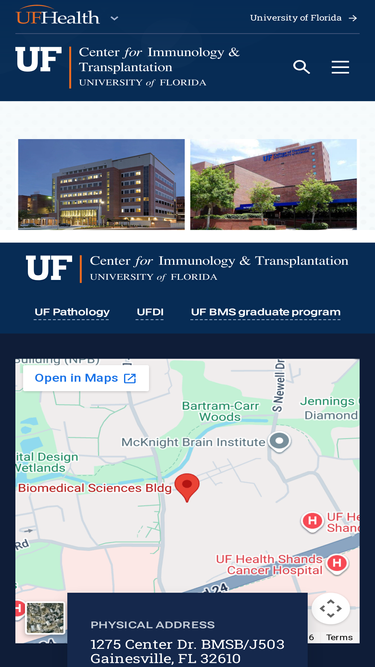Image resolution: width=375 pixels, height=667 pixels.
Task: Open the site search
Action: click(x=301, y=67)
